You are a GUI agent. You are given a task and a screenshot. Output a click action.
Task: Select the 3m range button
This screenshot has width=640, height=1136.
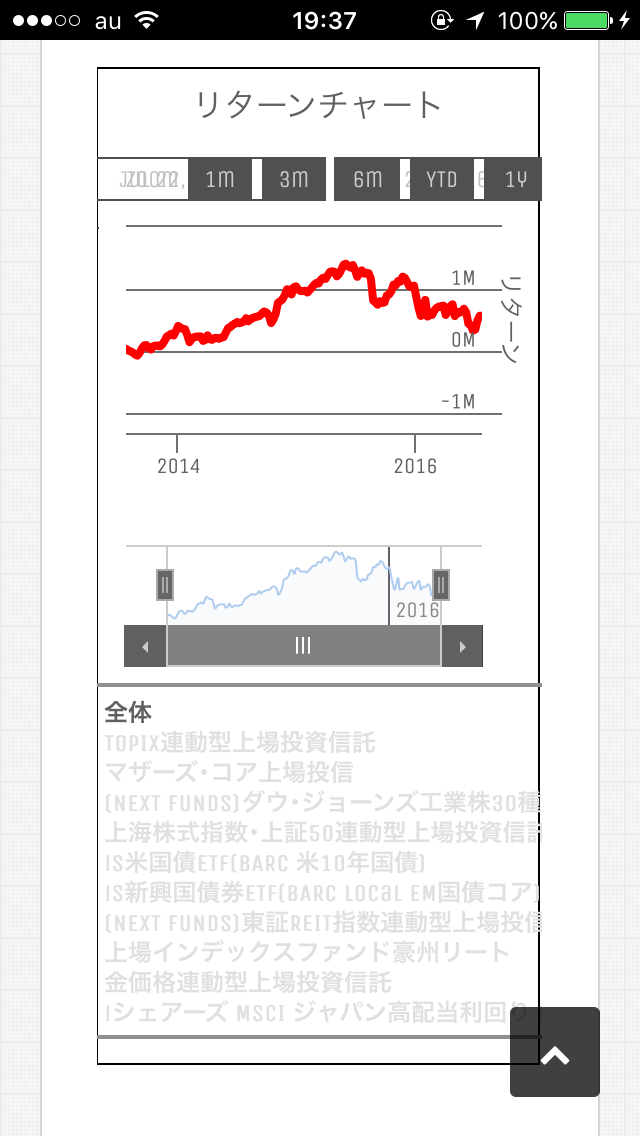(294, 179)
